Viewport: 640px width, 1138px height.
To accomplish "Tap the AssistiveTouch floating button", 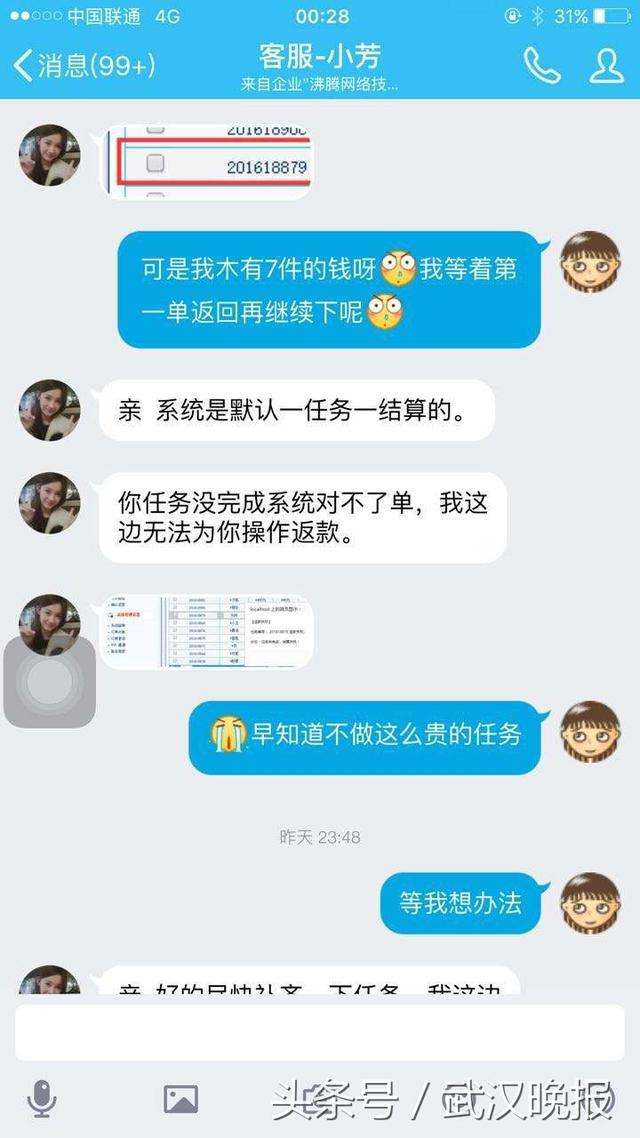I will [x=49, y=682].
